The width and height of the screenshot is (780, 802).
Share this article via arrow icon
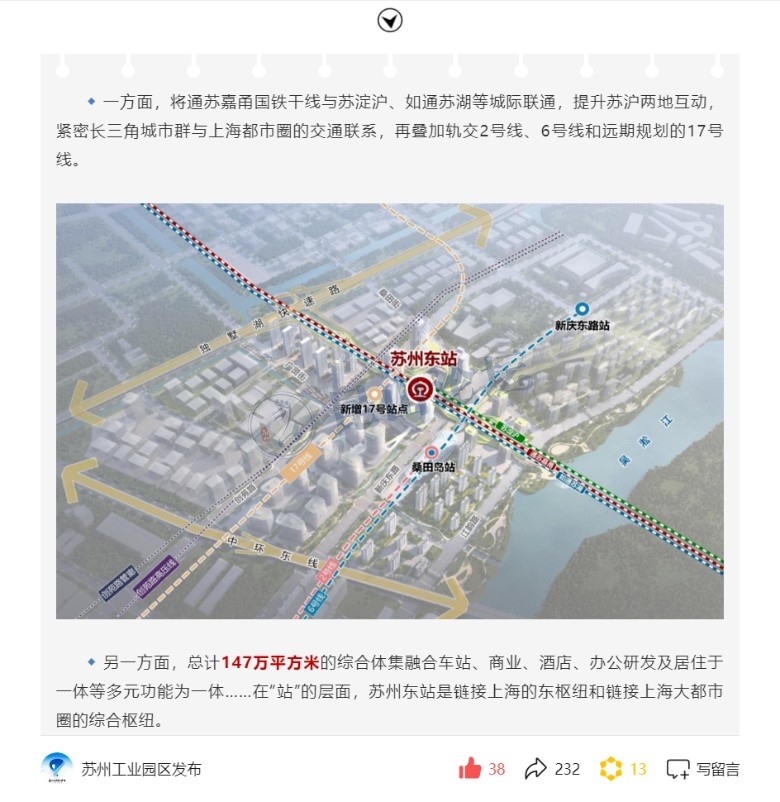coord(536,768)
